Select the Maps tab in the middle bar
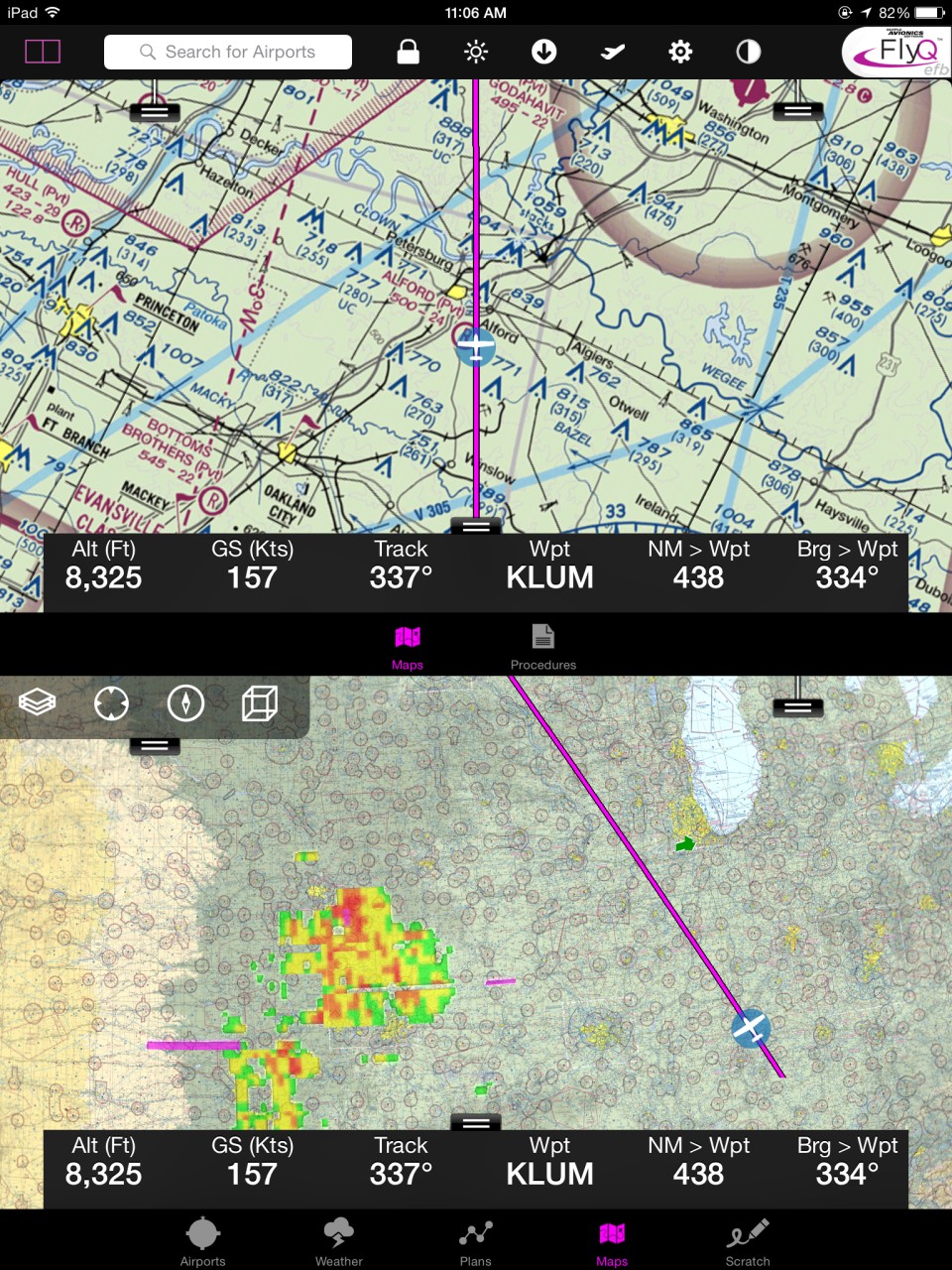The width and height of the screenshot is (952, 1270). pos(408,646)
